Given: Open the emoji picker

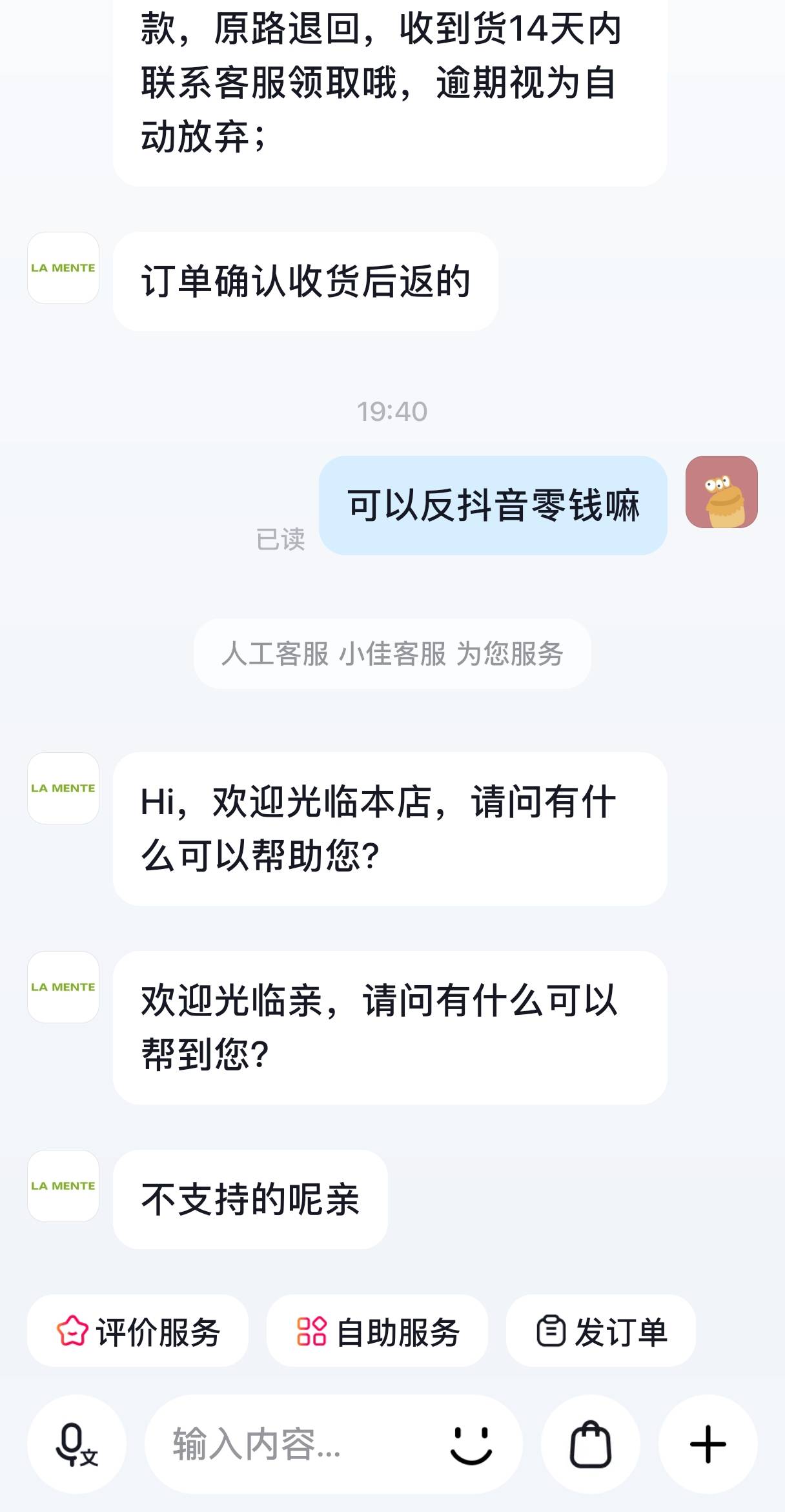Looking at the screenshot, I should 471,1444.
